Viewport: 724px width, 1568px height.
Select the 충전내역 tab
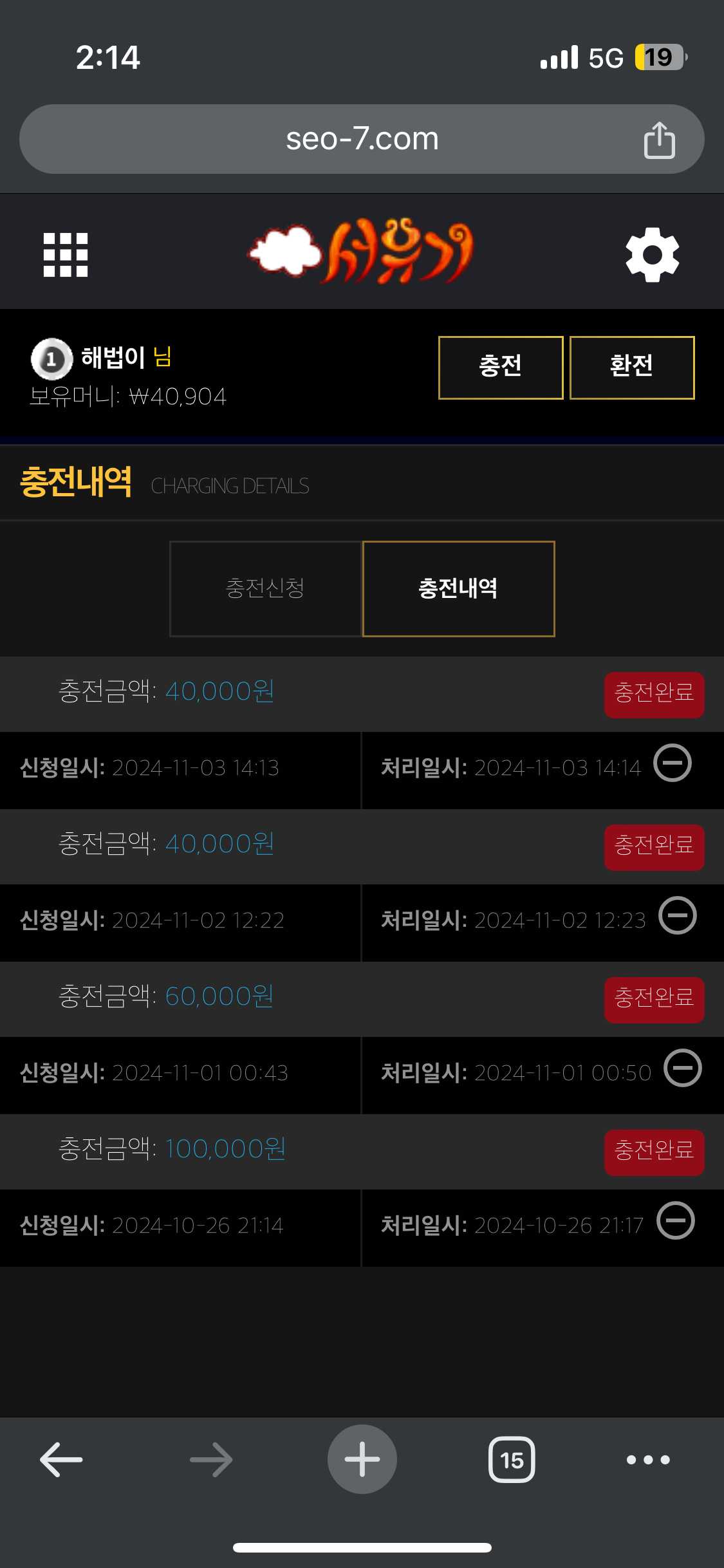click(x=459, y=589)
